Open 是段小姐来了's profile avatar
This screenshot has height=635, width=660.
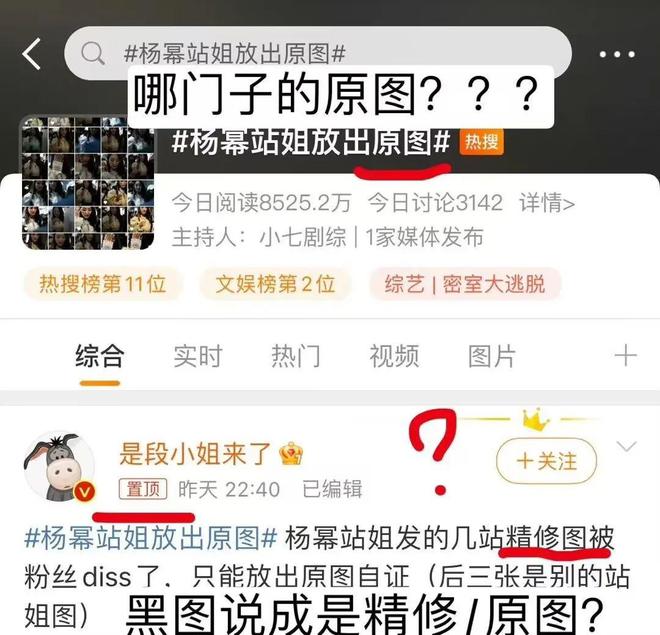pos(58,468)
